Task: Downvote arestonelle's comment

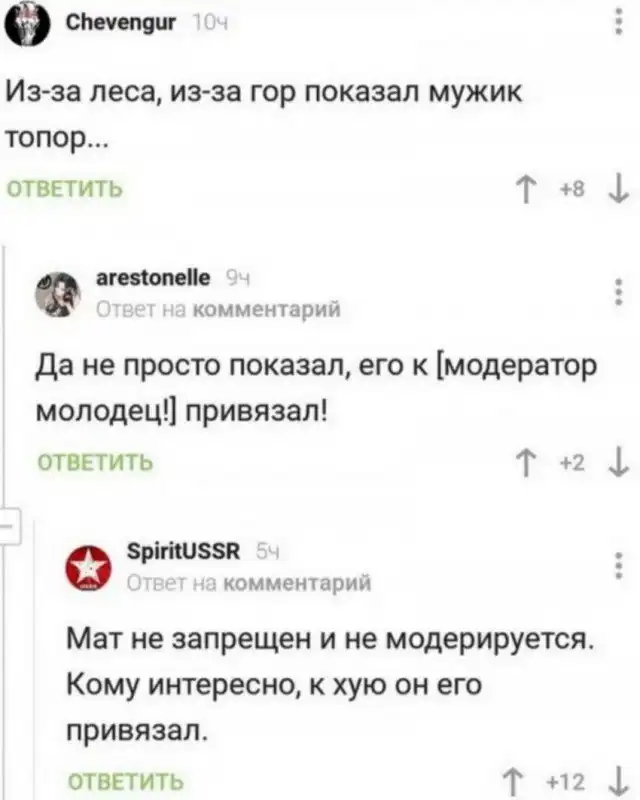Action: 618,463
